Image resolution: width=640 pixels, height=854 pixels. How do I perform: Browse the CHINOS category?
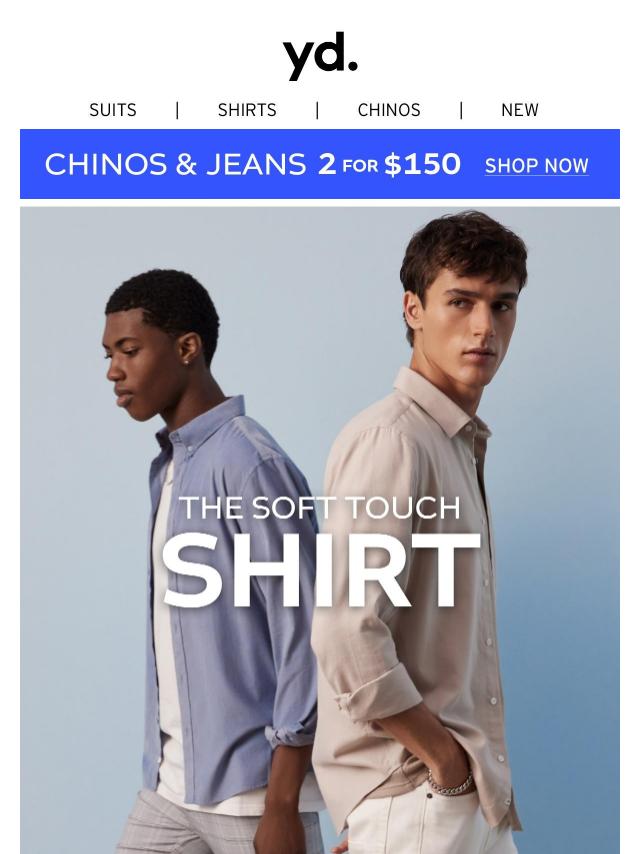tap(389, 110)
